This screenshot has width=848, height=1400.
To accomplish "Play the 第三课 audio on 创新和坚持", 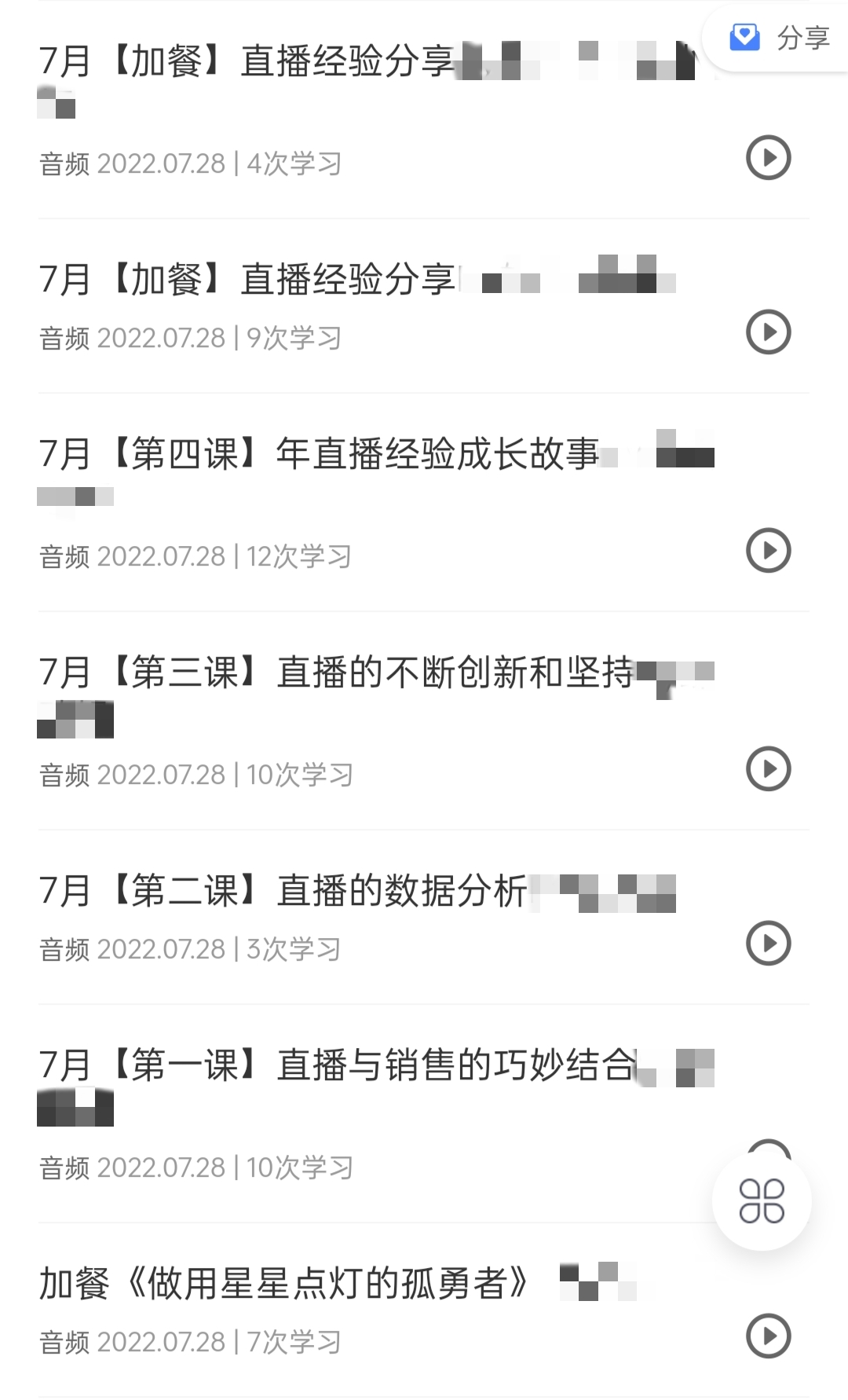I will (768, 769).
